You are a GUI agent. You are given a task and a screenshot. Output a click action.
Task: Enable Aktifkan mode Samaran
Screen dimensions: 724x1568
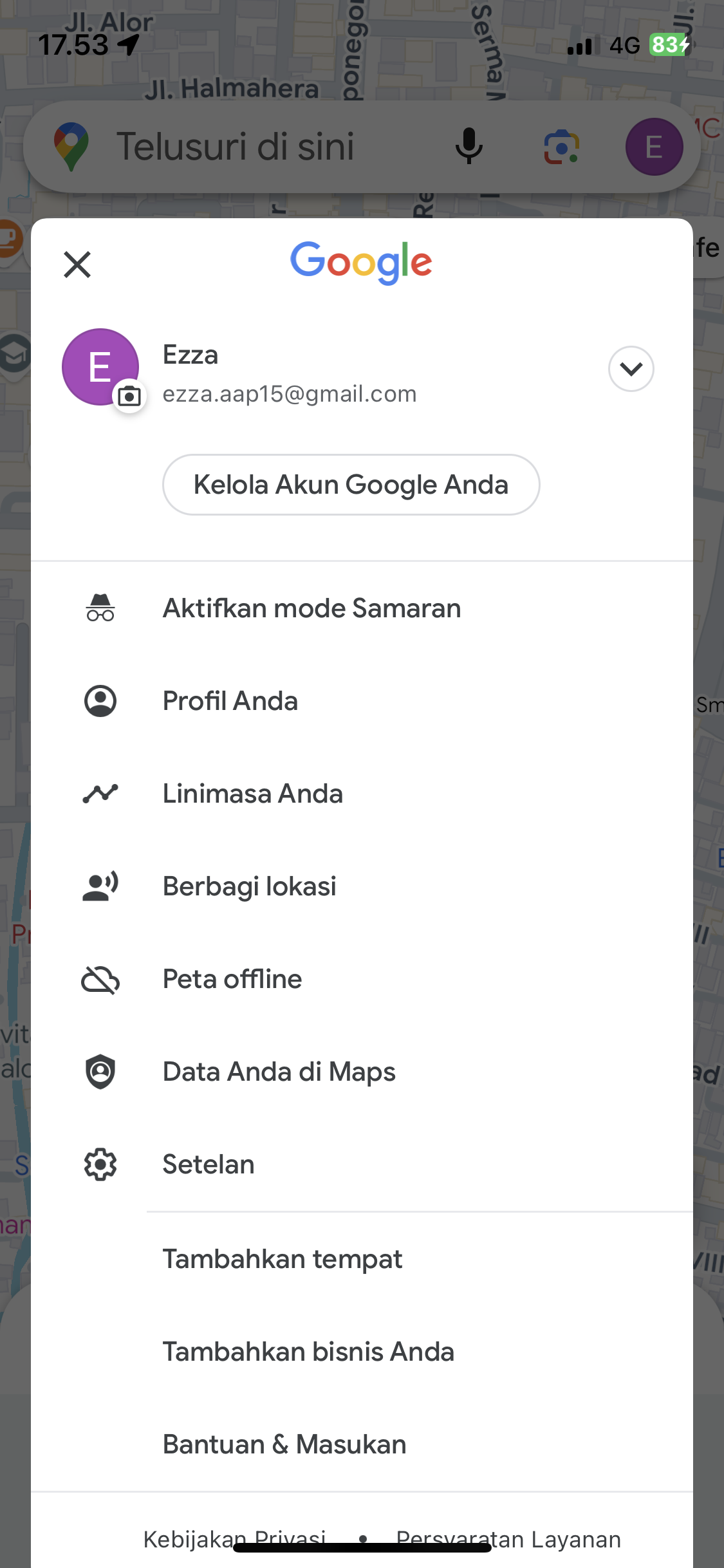coord(362,608)
